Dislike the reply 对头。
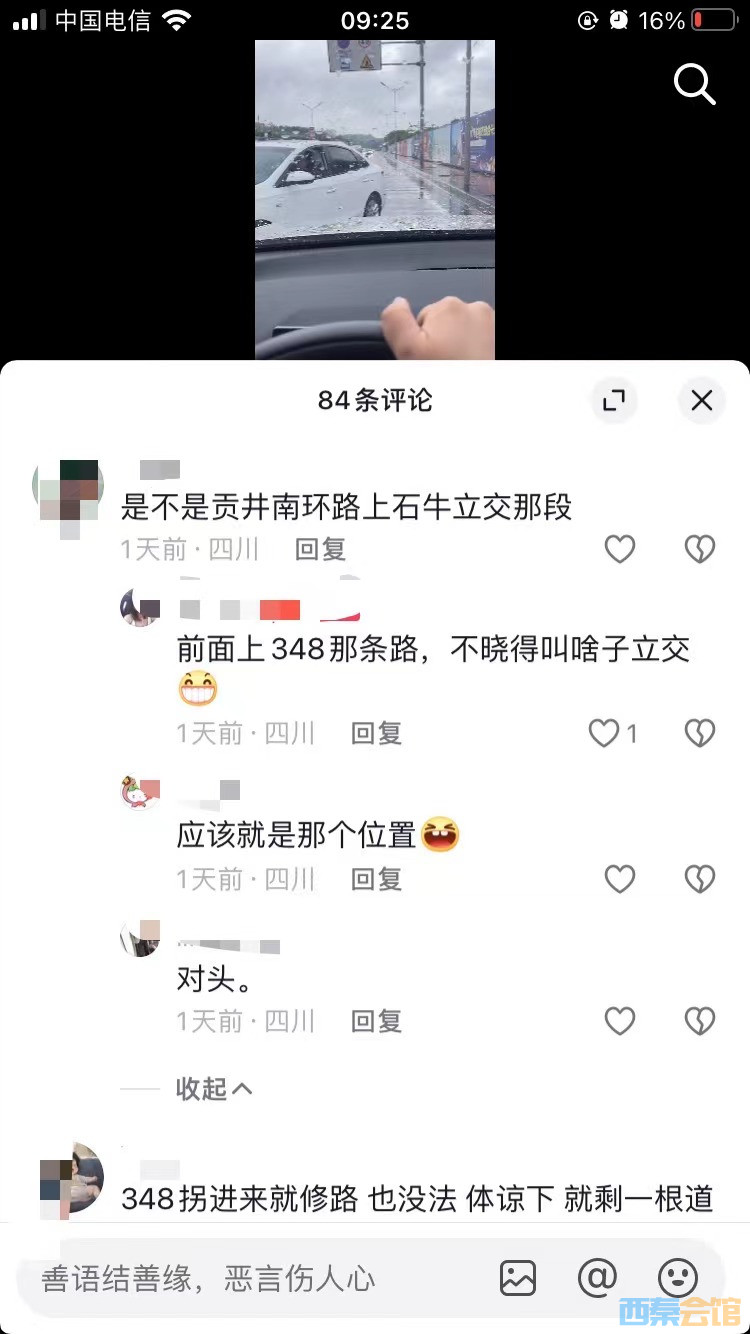Screen dimensions: 750x1334 pyautogui.click(x=700, y=1021)
